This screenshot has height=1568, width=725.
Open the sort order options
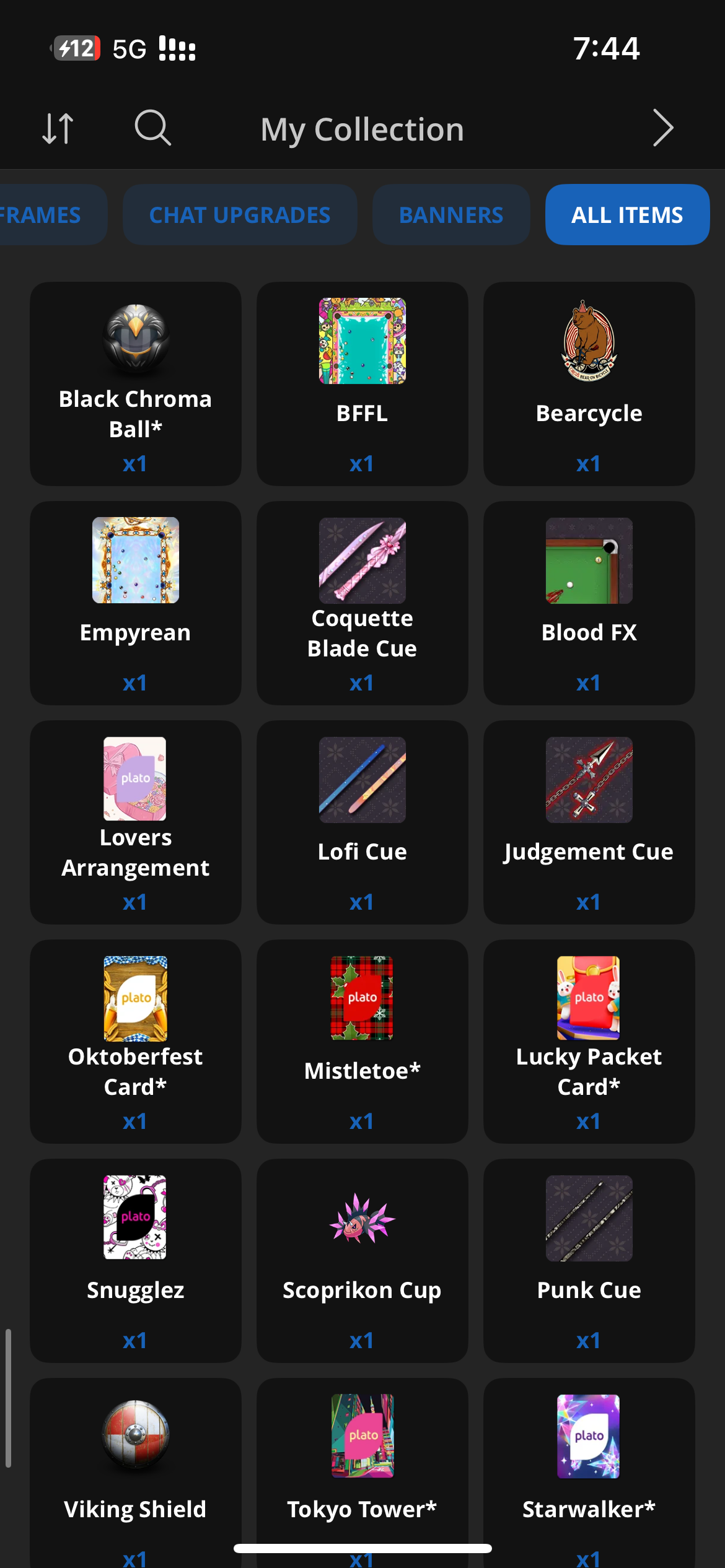[x=58, y=128]
